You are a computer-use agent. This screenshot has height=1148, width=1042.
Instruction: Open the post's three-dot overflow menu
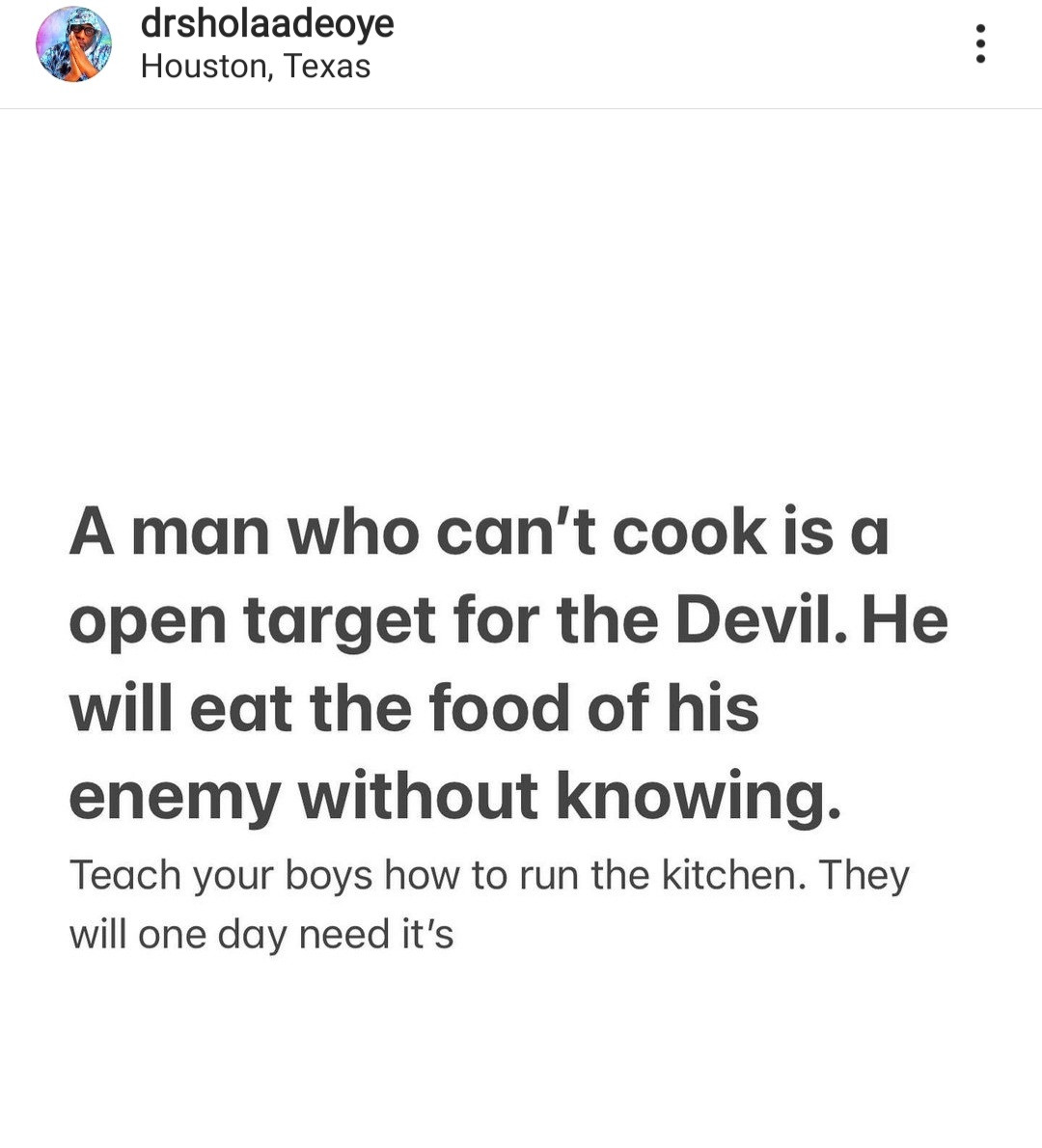(980, 44)
